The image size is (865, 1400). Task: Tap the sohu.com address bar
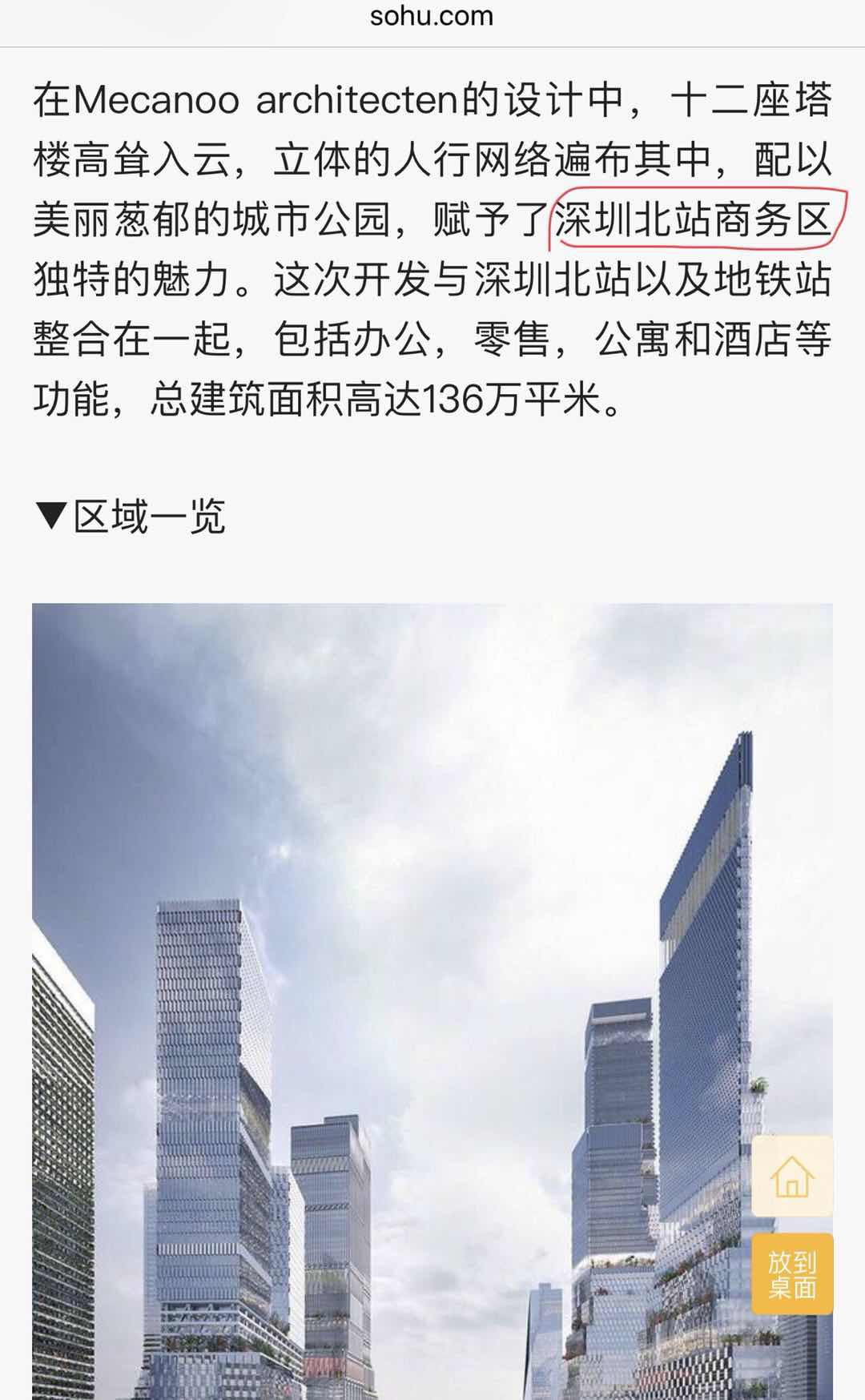tap(432, 16)
